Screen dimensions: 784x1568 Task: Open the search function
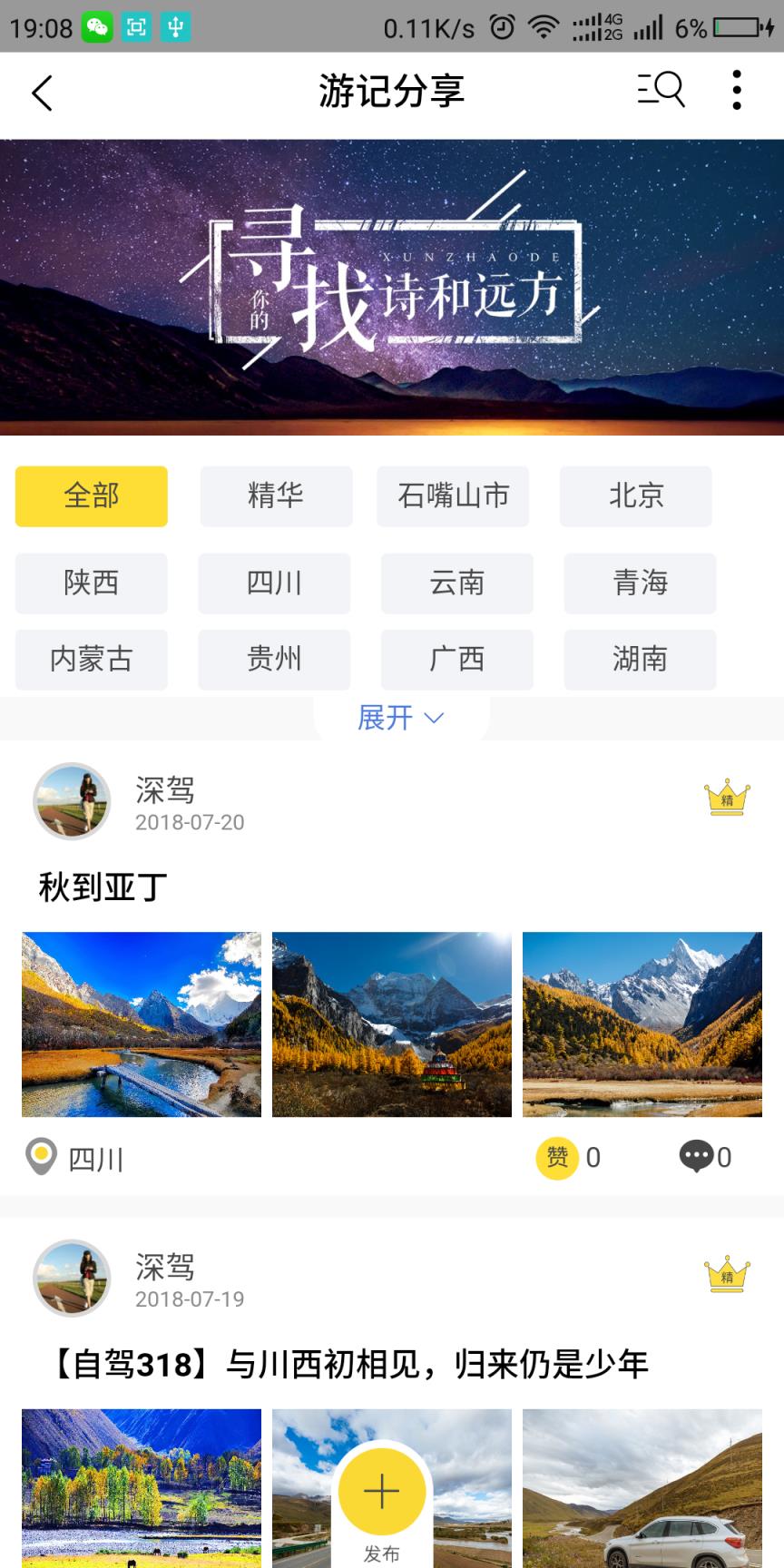click(661, 90)
